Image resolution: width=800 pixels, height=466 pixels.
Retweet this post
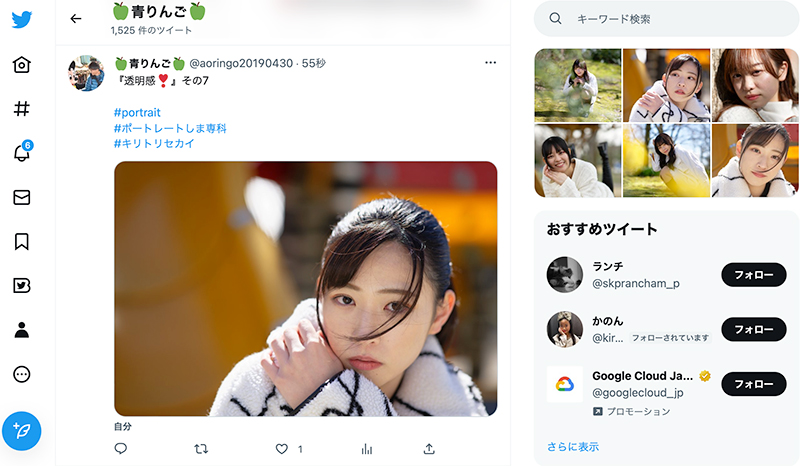201,449
